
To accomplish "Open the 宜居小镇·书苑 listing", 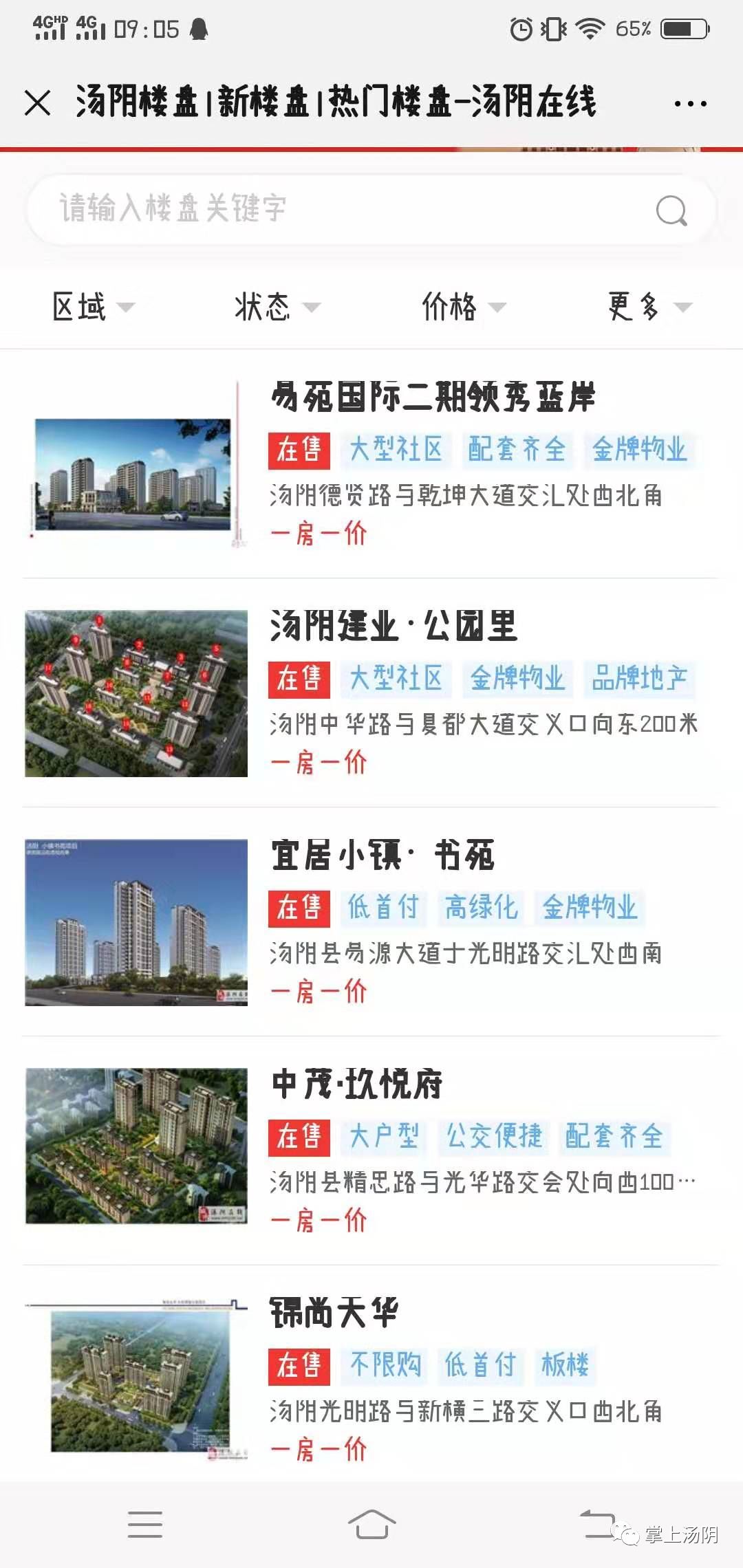I will pyautogui.click(x=371, y=922).
